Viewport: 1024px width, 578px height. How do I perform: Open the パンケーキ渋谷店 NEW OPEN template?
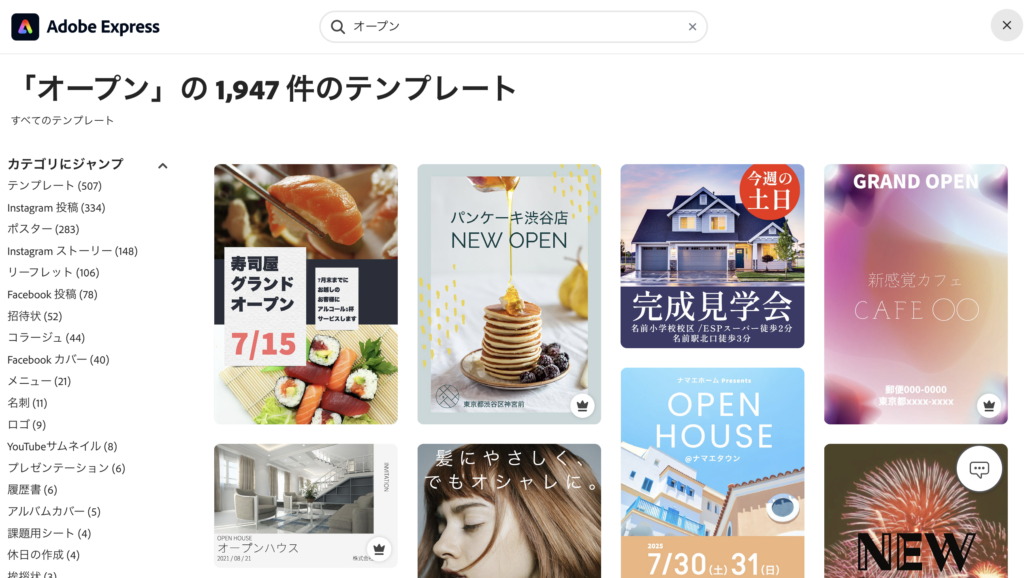(509, 294)
